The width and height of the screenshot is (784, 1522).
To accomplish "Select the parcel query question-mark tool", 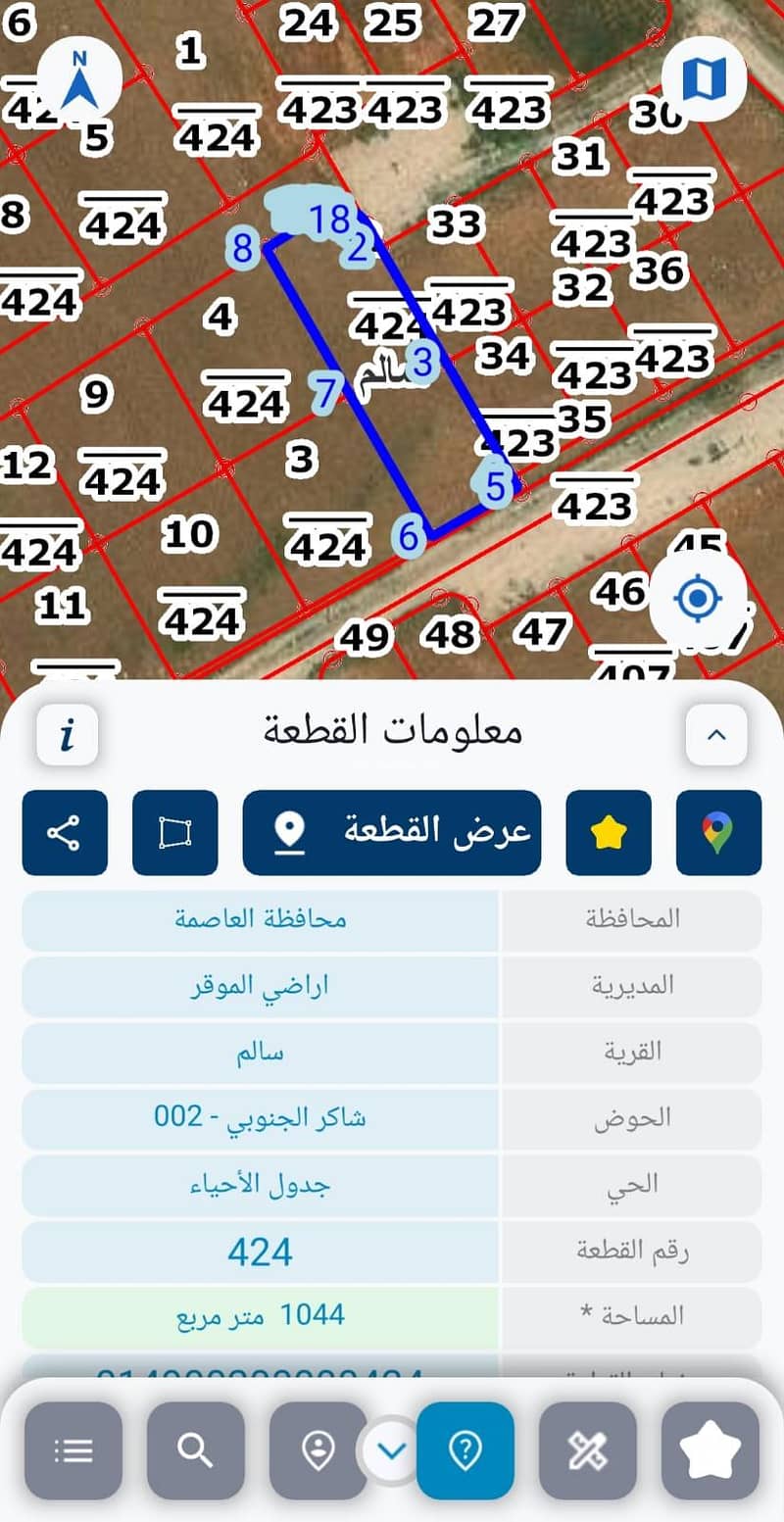I will point(465,1450).
